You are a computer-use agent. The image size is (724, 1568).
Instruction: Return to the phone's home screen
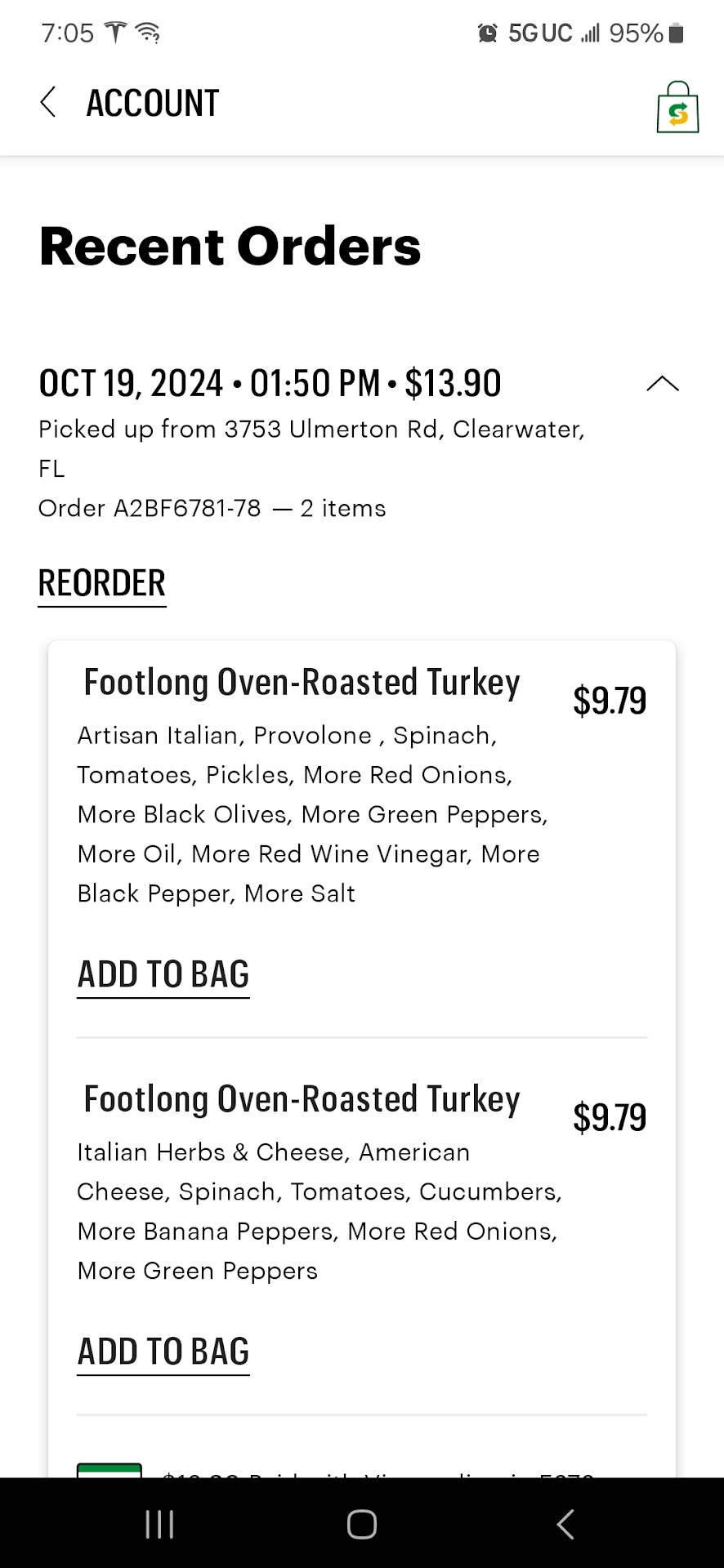pyautogui.click(x=362, y=1524)
